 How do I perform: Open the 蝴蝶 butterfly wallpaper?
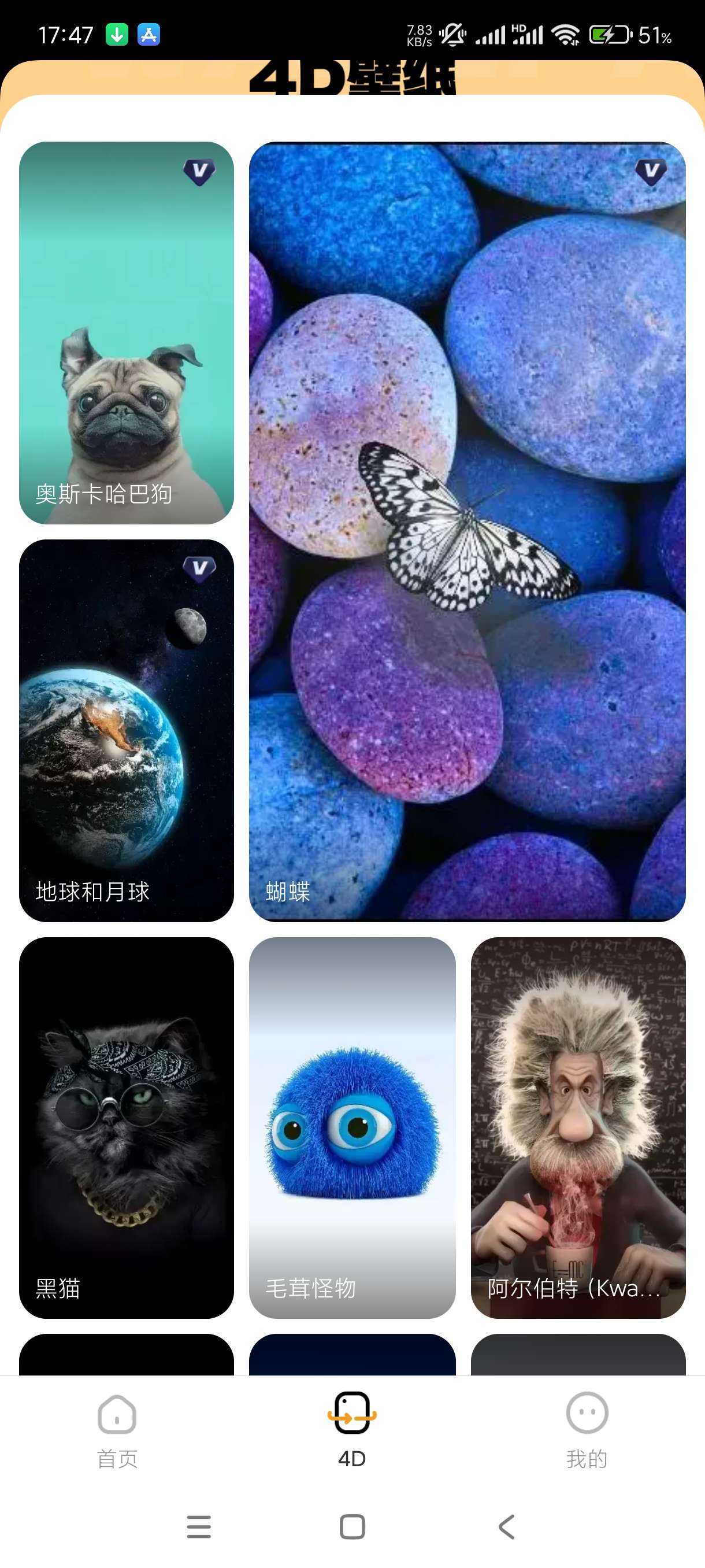coord(466,531)
